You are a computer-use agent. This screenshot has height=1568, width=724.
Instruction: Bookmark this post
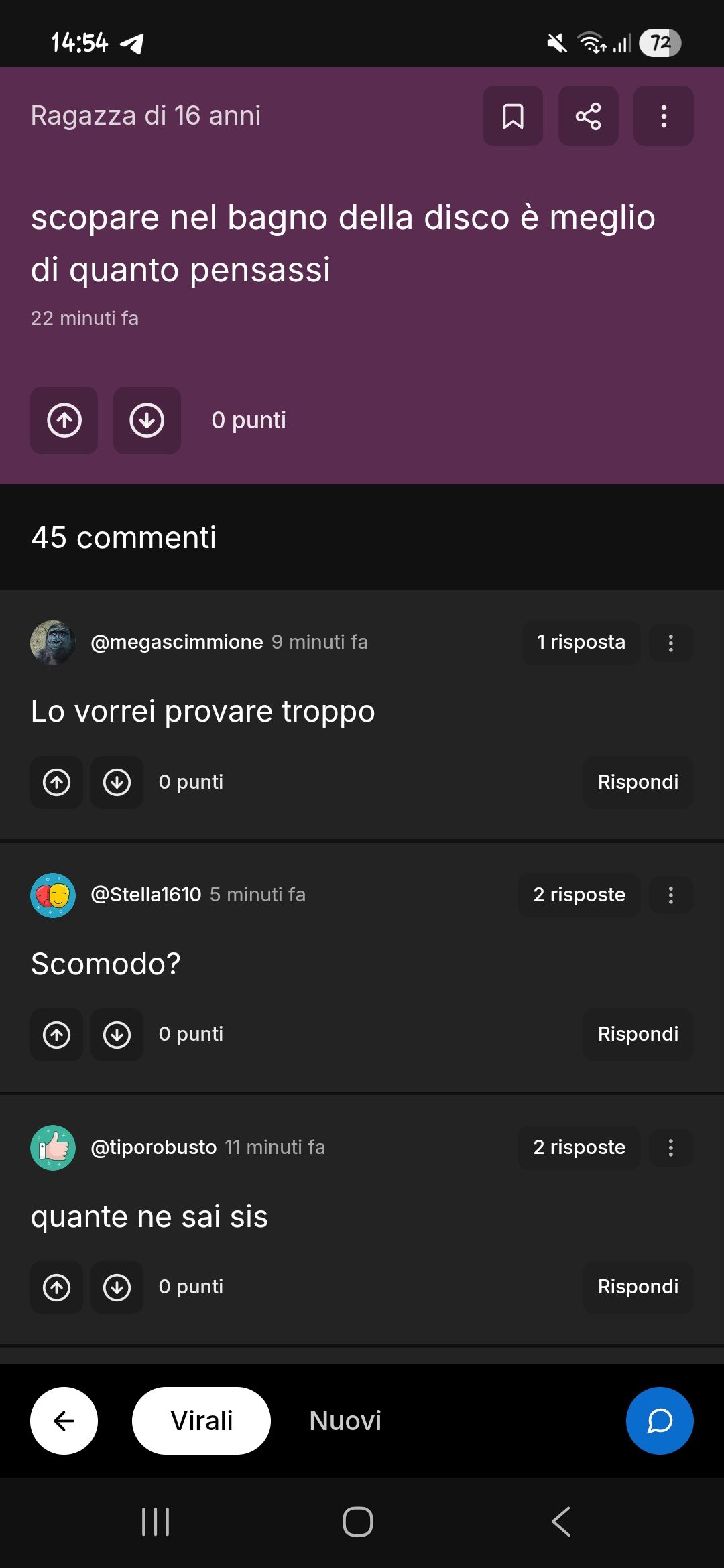pos(513,116)
